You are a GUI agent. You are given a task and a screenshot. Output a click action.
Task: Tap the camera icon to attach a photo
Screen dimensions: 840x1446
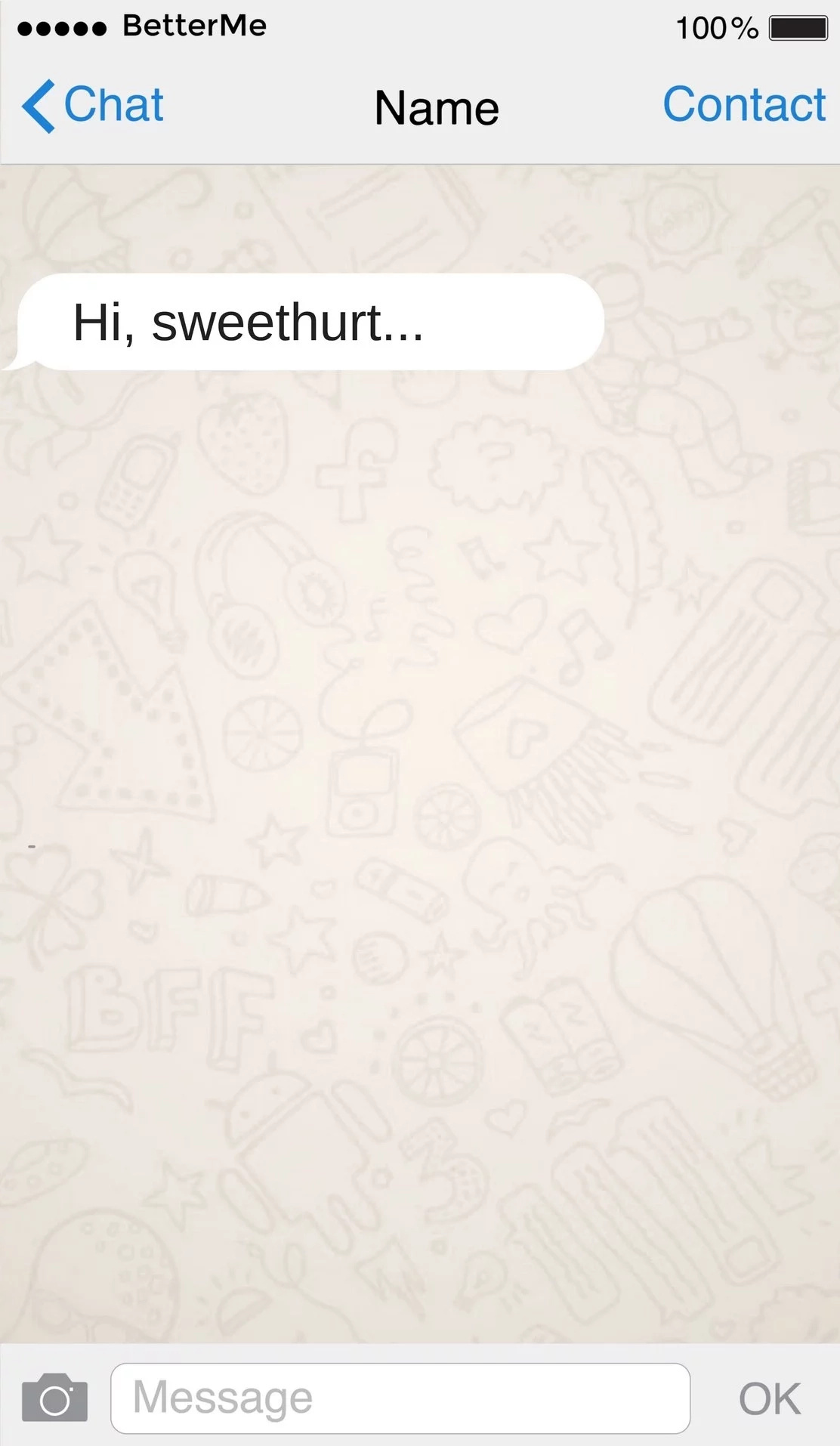coord(54,1398)
